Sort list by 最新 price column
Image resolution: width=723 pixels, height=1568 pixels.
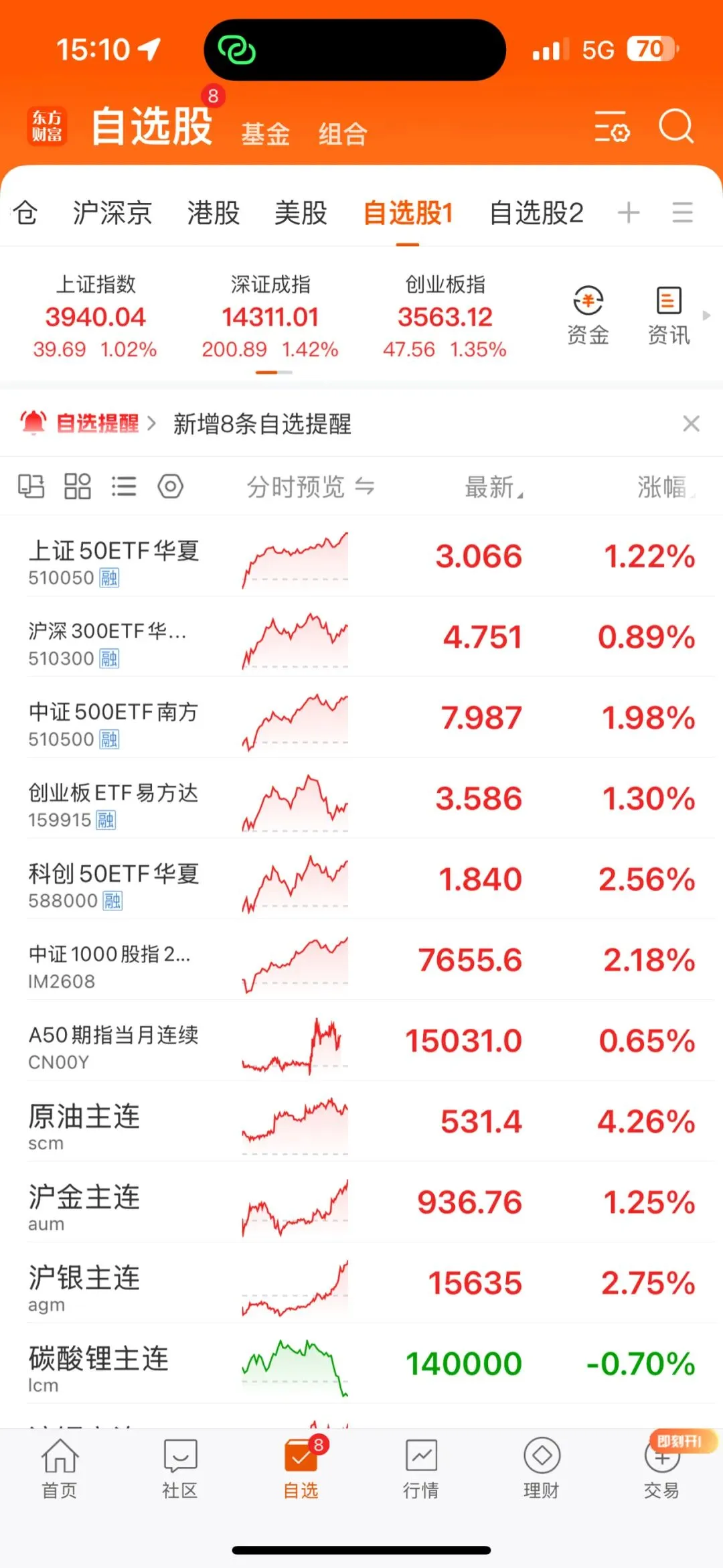pos(494,487)
